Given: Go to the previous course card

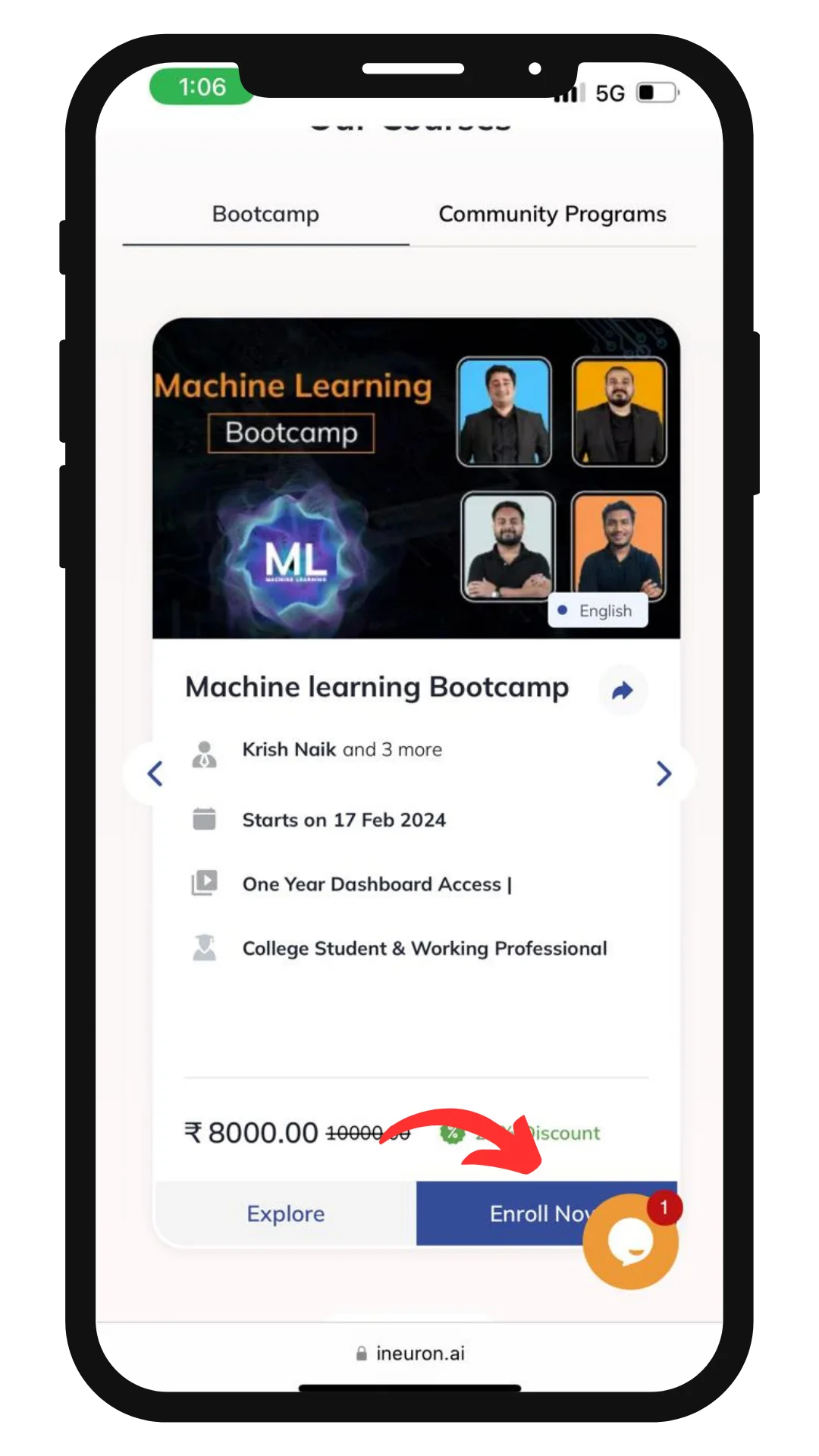Looking at the screenshot, I should coord(155,773).
